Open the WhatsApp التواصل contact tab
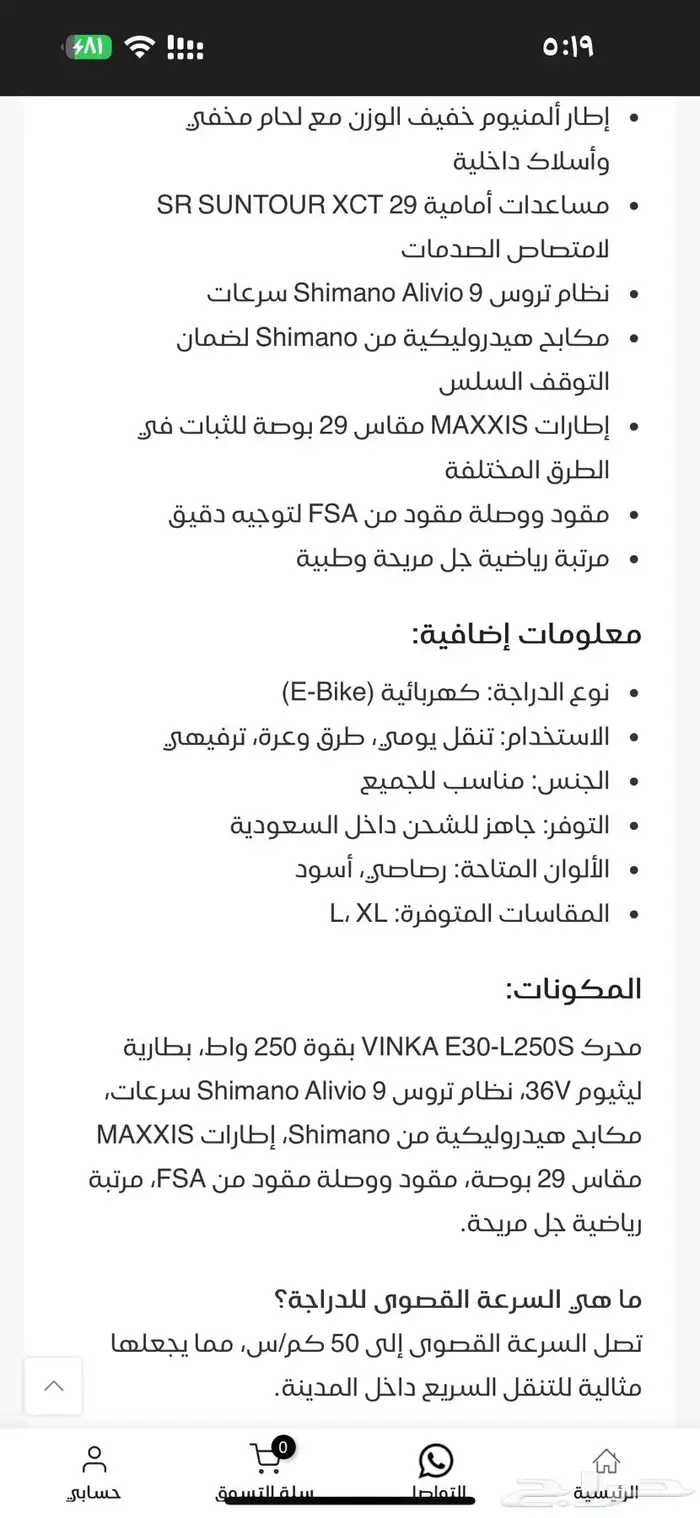The height and width of the screenshot is (1518, 700). 435,1471
